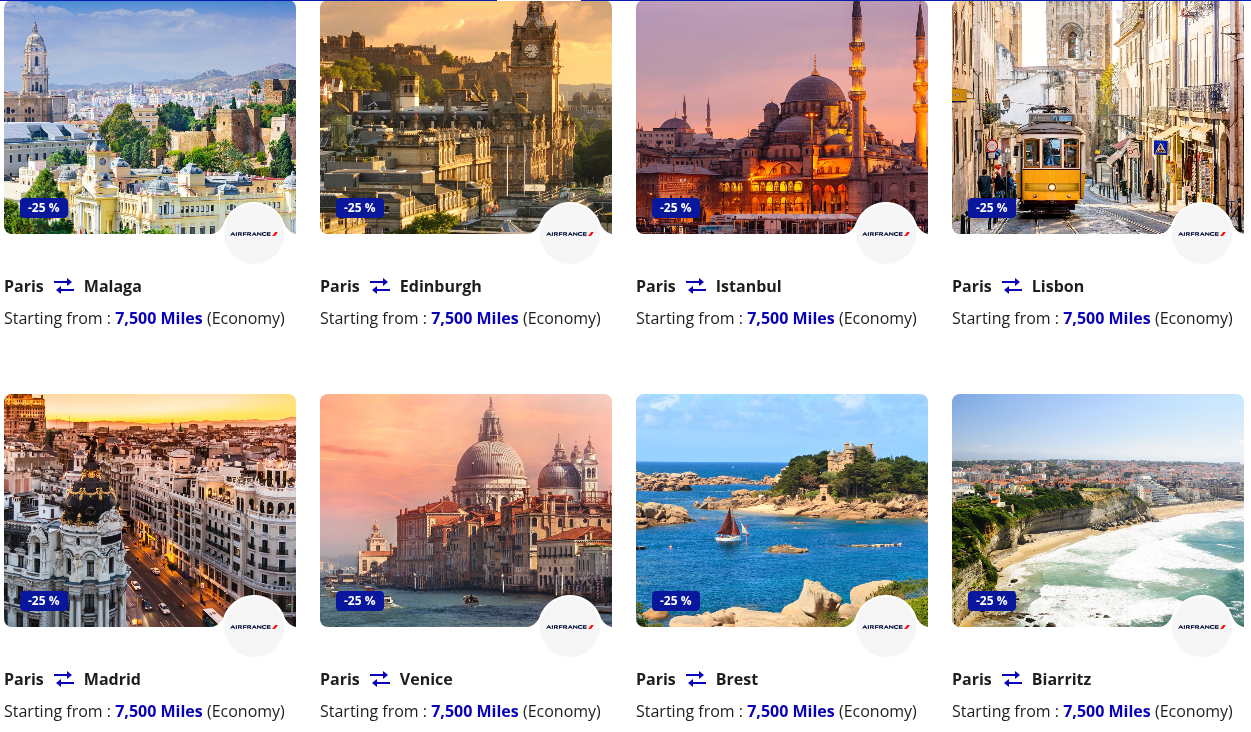Select the Paris to Brest offer
1251x732 pixels.
[x=782, y=510]
